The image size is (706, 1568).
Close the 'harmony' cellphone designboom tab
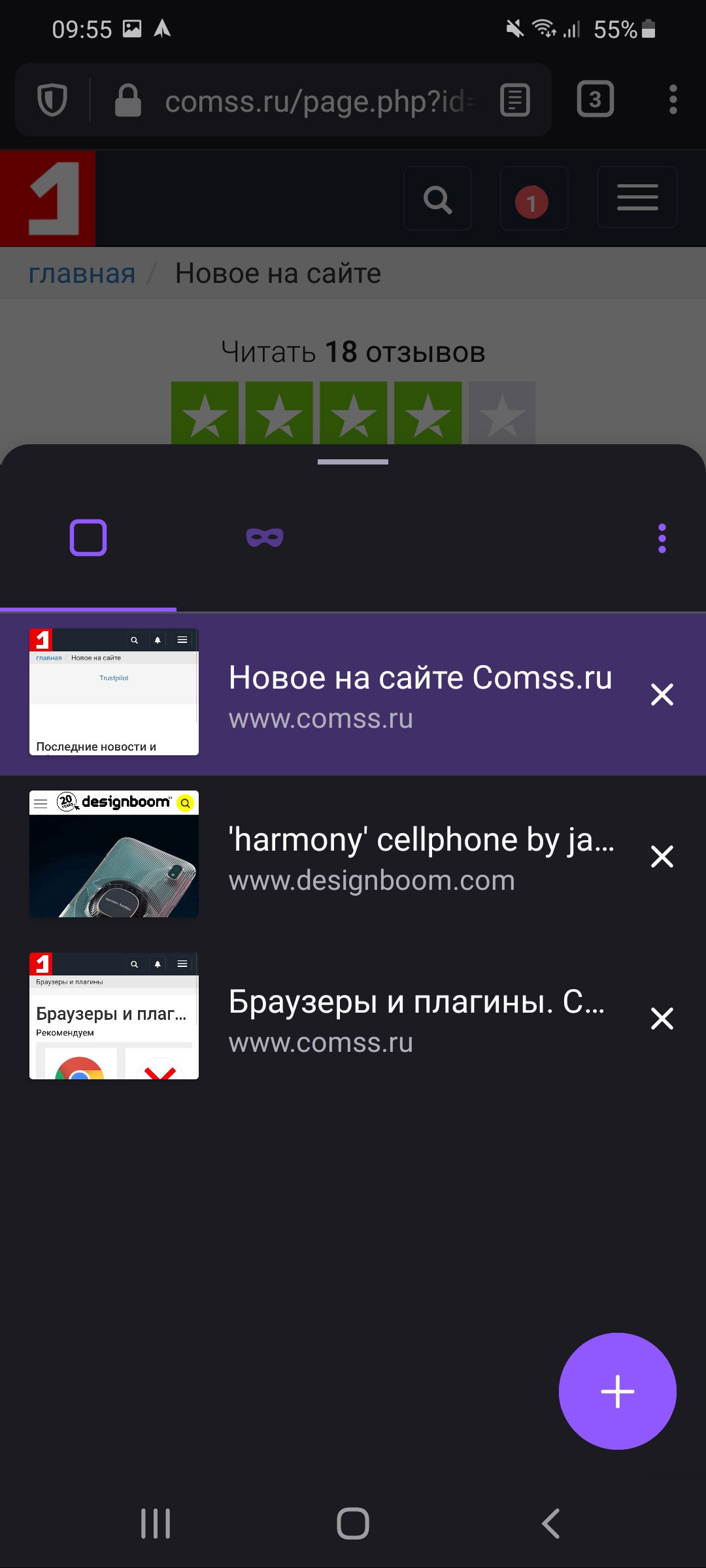662,857
